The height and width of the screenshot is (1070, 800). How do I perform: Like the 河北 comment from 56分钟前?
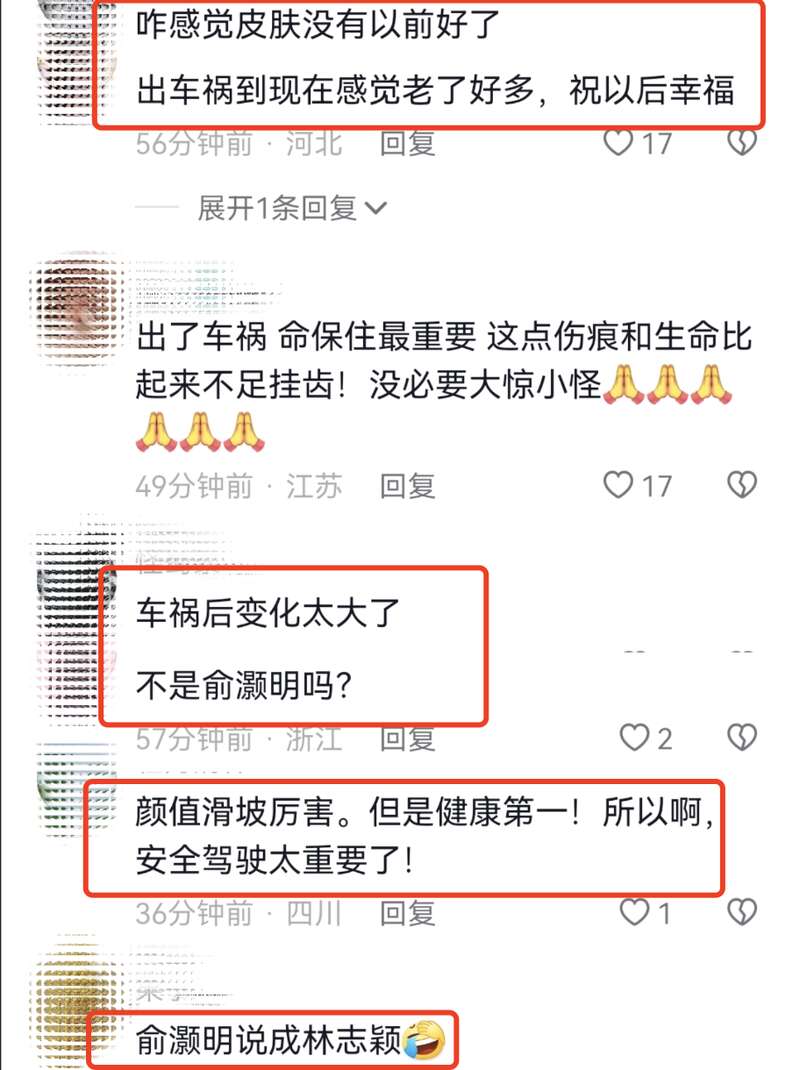tap(620, 143)
